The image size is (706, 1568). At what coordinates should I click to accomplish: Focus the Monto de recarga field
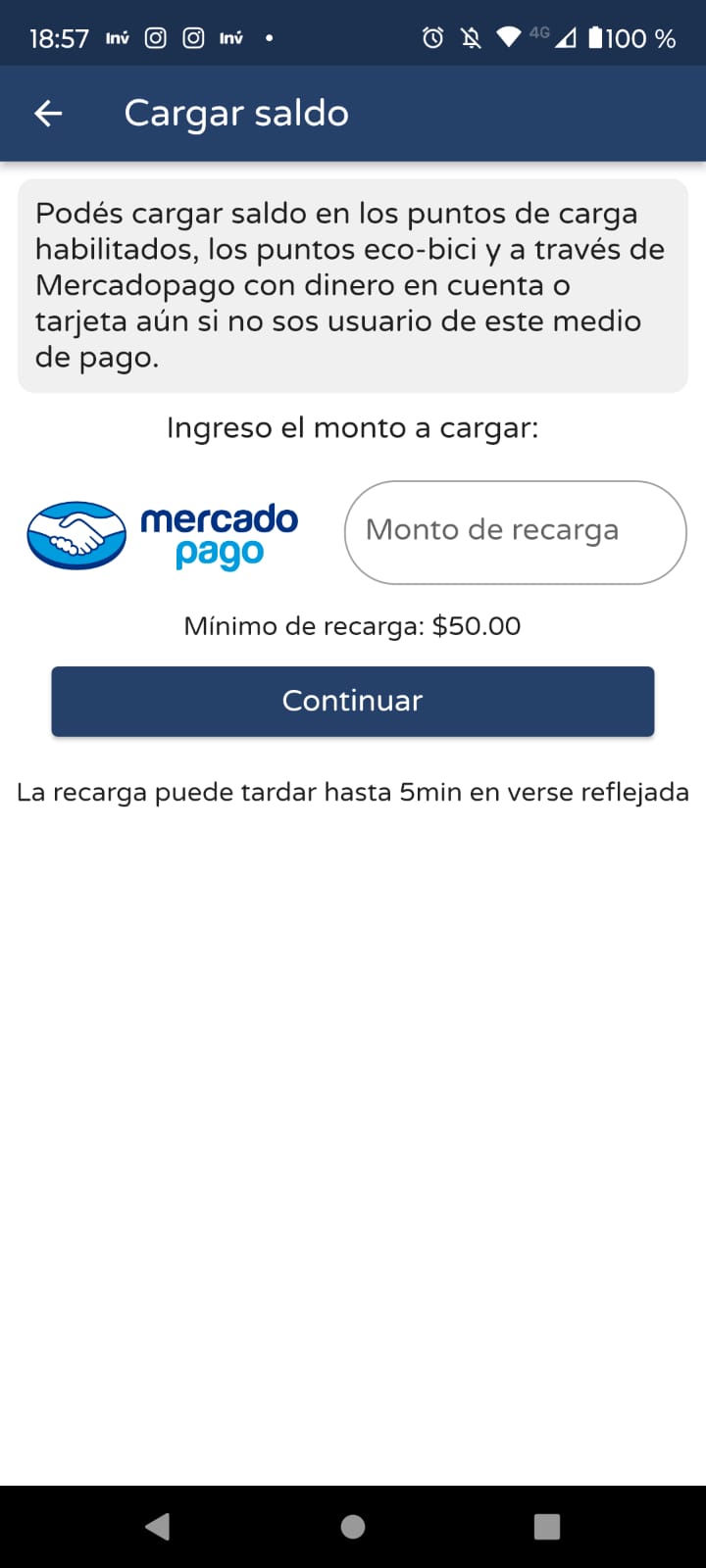515,531
